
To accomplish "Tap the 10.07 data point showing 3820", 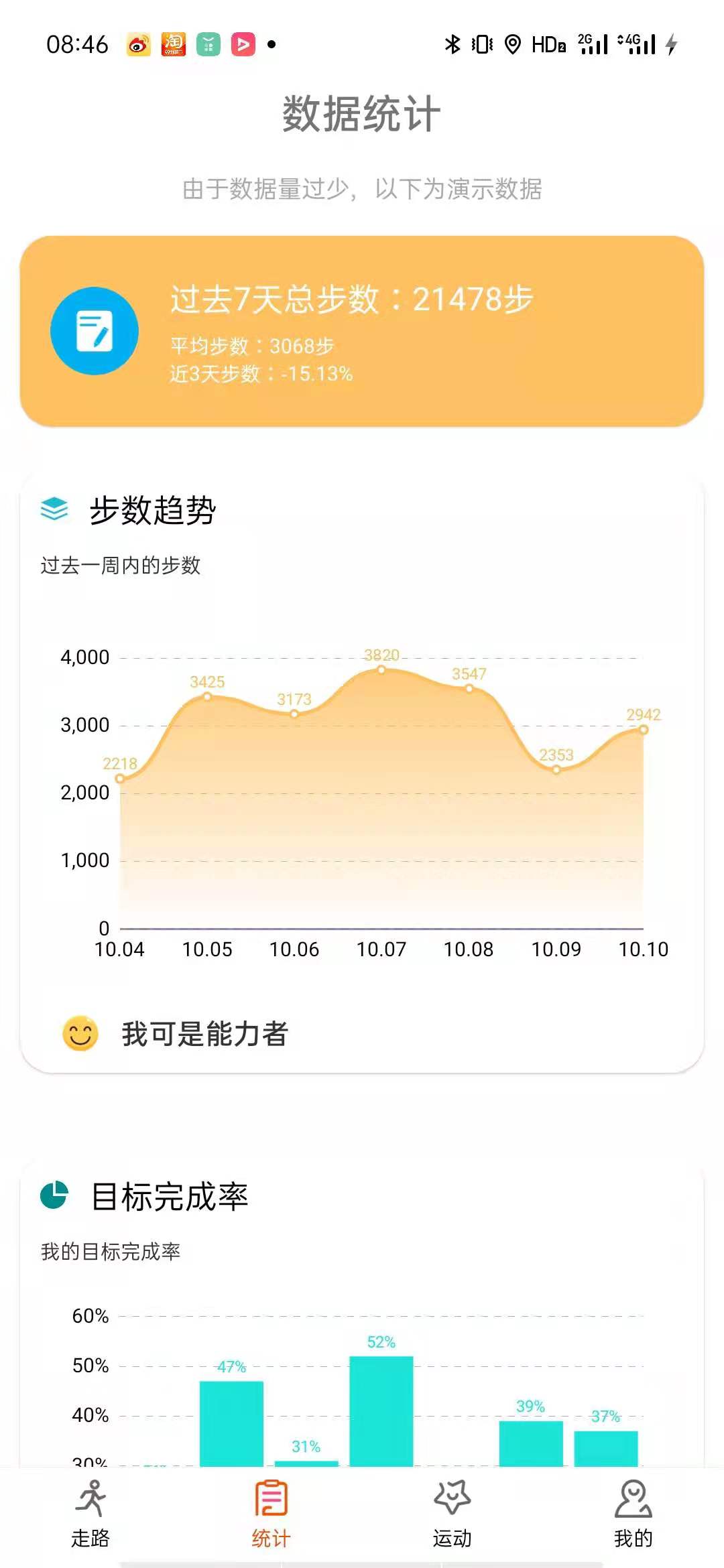I will click(x=381, y=669).
